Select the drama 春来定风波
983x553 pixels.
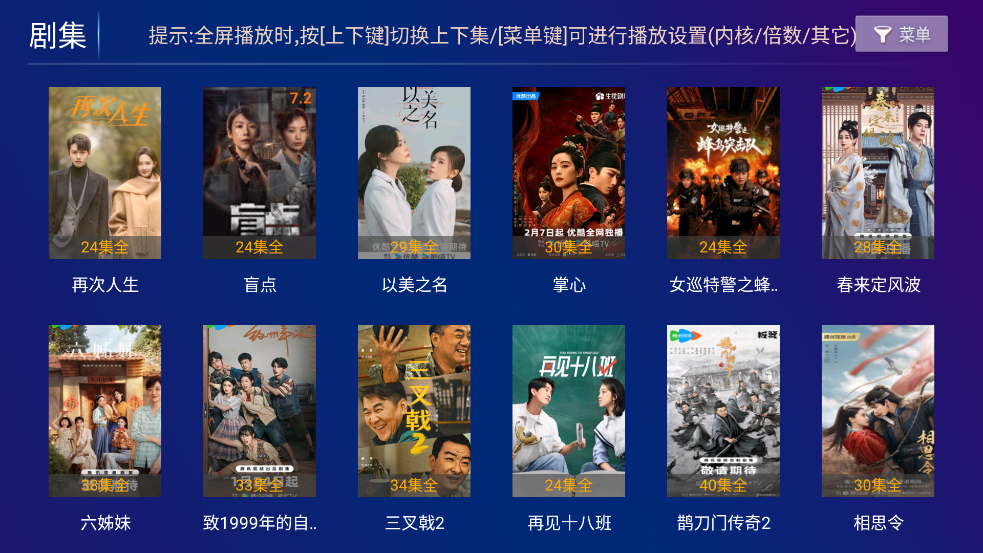(878, 174)
